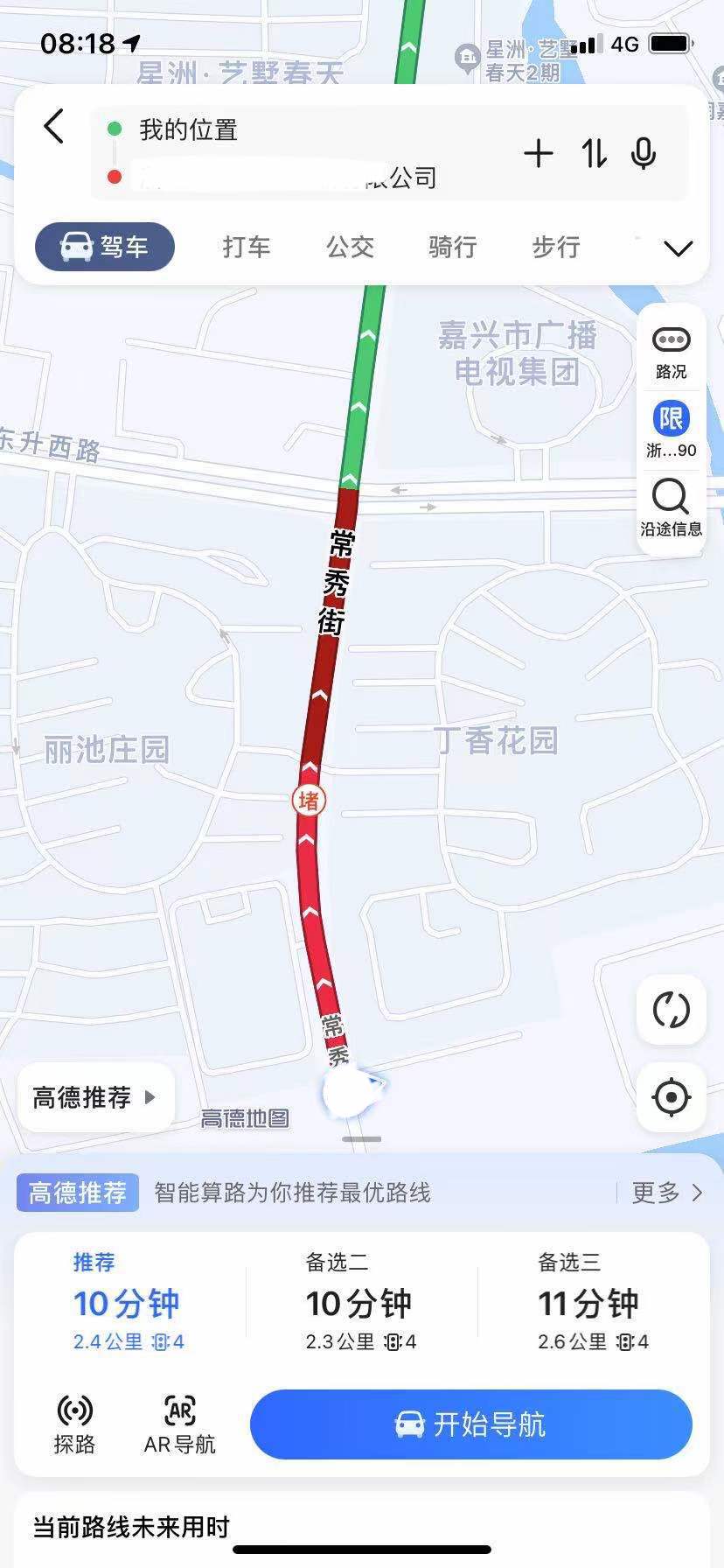Launch AR导航 mode
This screenshot has height=1568, width=724.
point(179,1424)
